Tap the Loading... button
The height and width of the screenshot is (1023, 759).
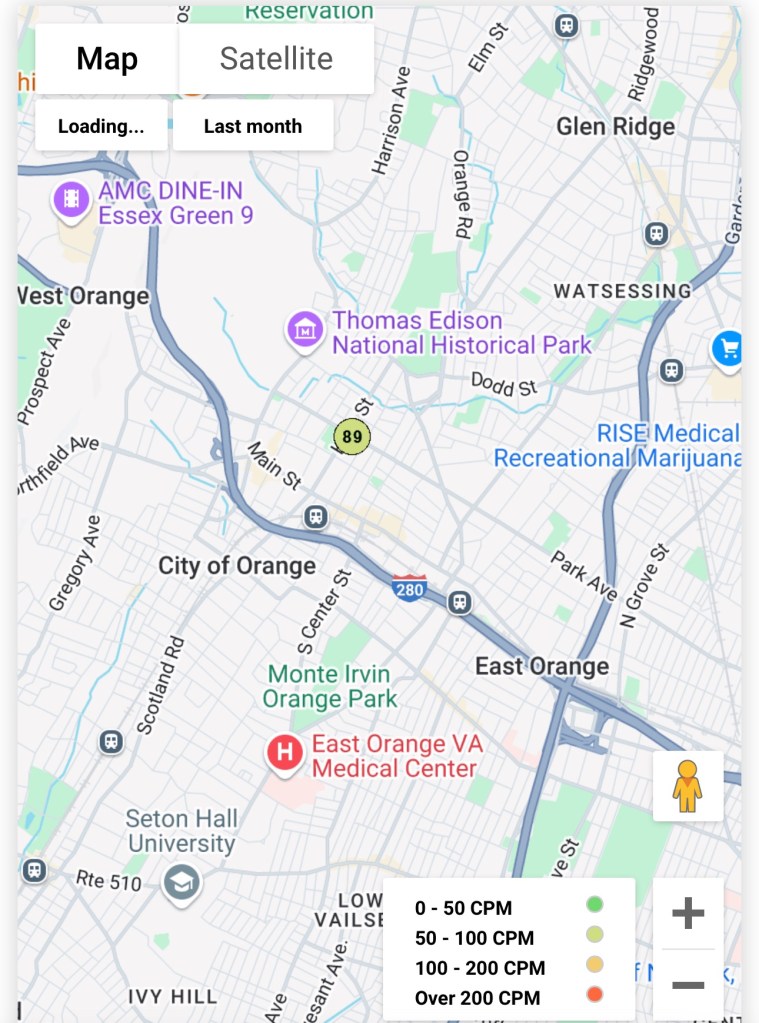[x=101, y=127]
